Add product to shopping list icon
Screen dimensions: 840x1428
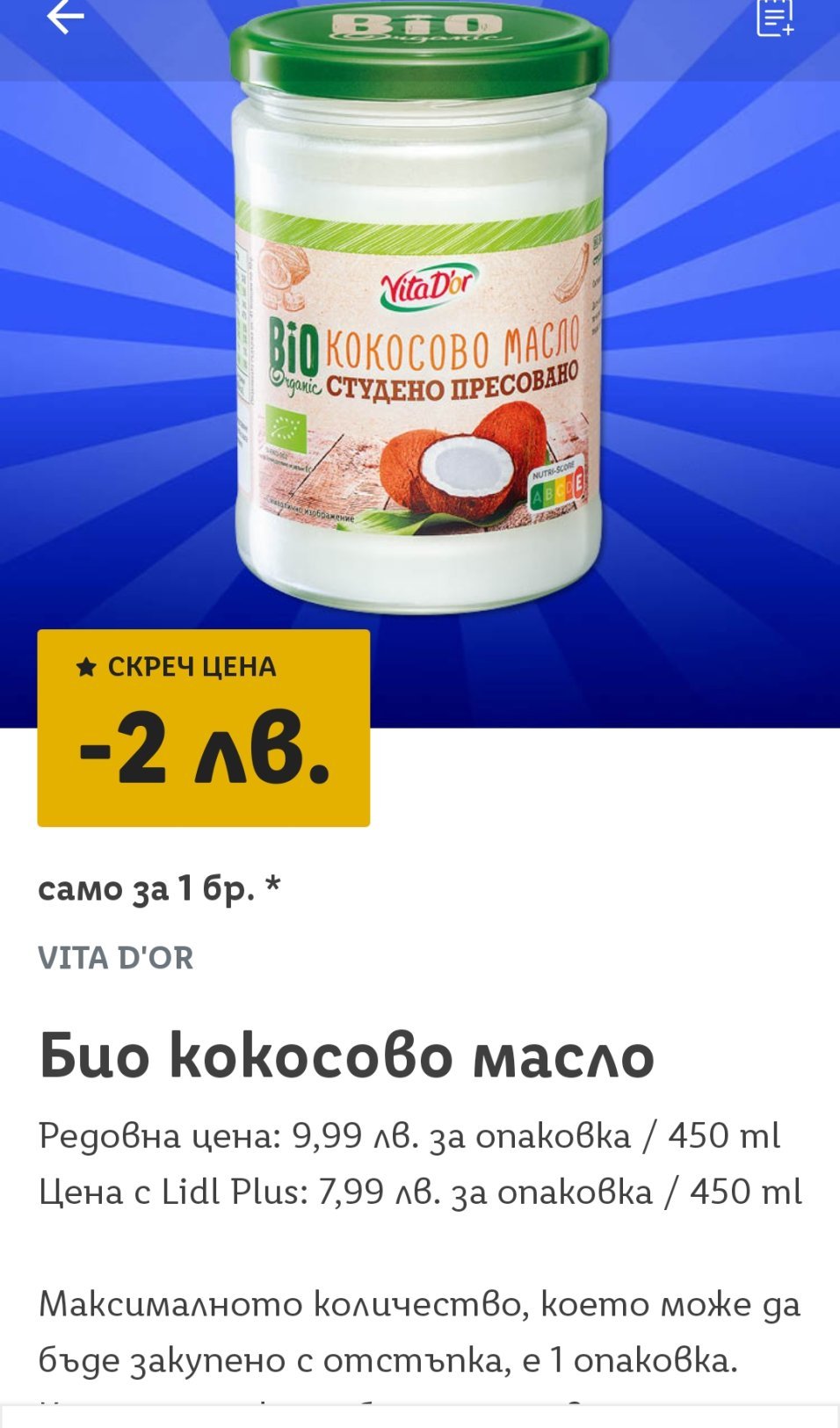(774, 18)
